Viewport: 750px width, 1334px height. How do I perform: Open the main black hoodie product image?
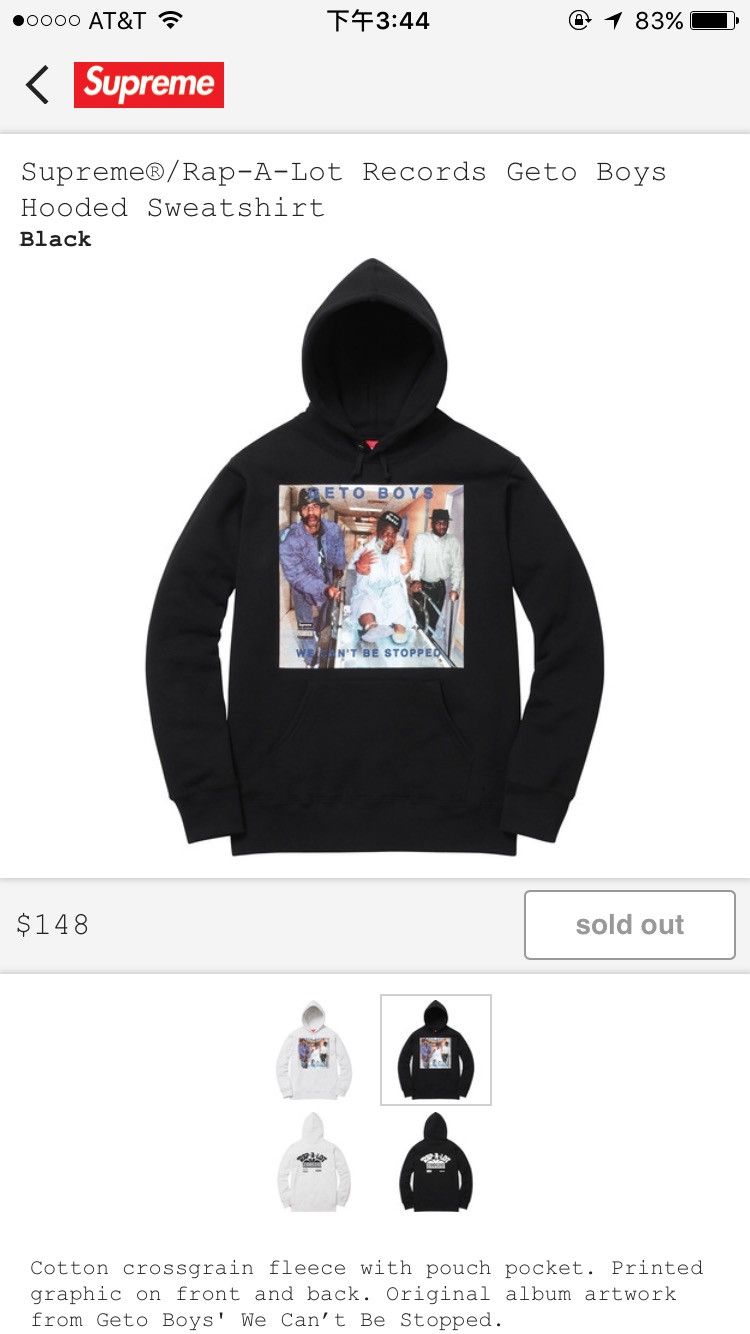click(375, 557)
